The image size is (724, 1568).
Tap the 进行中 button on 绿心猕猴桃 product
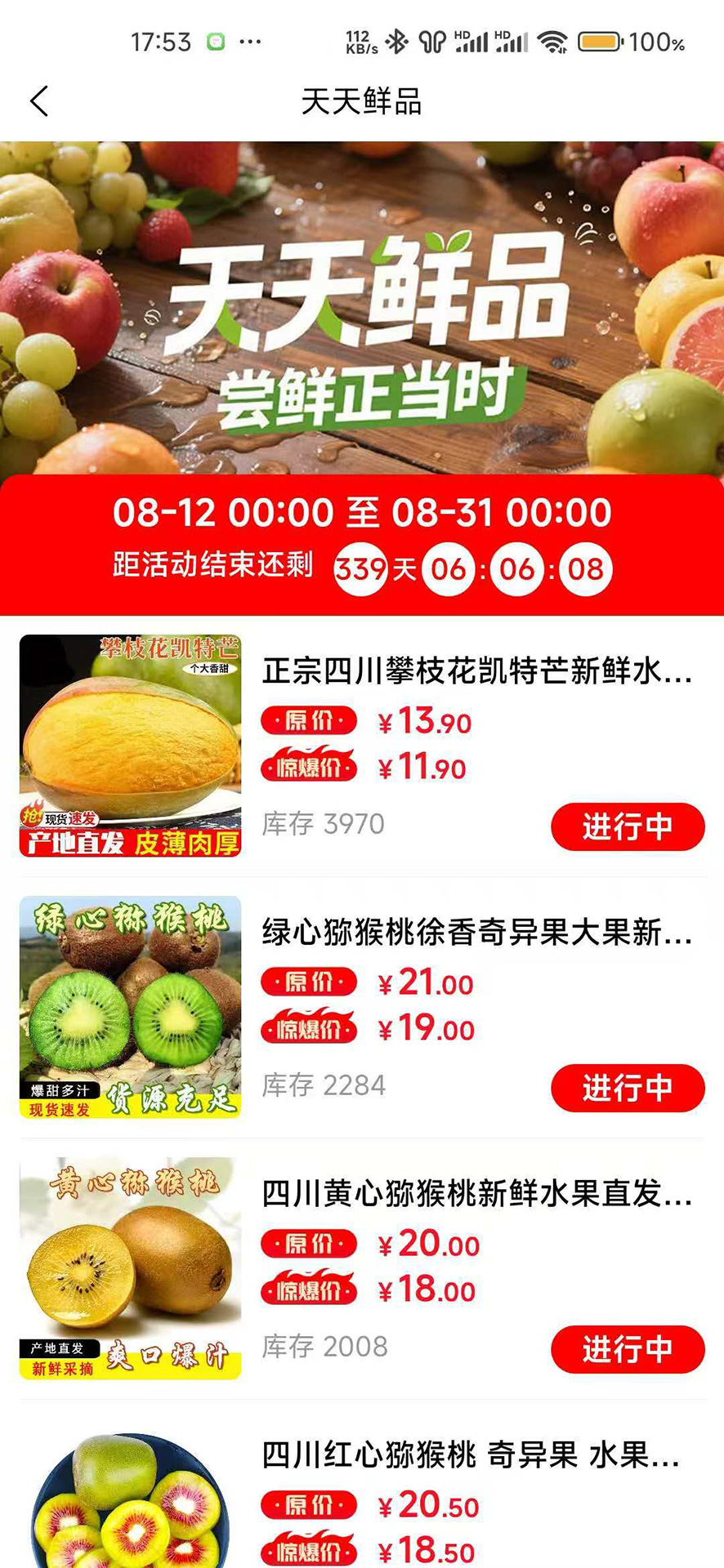point(627,1088)
